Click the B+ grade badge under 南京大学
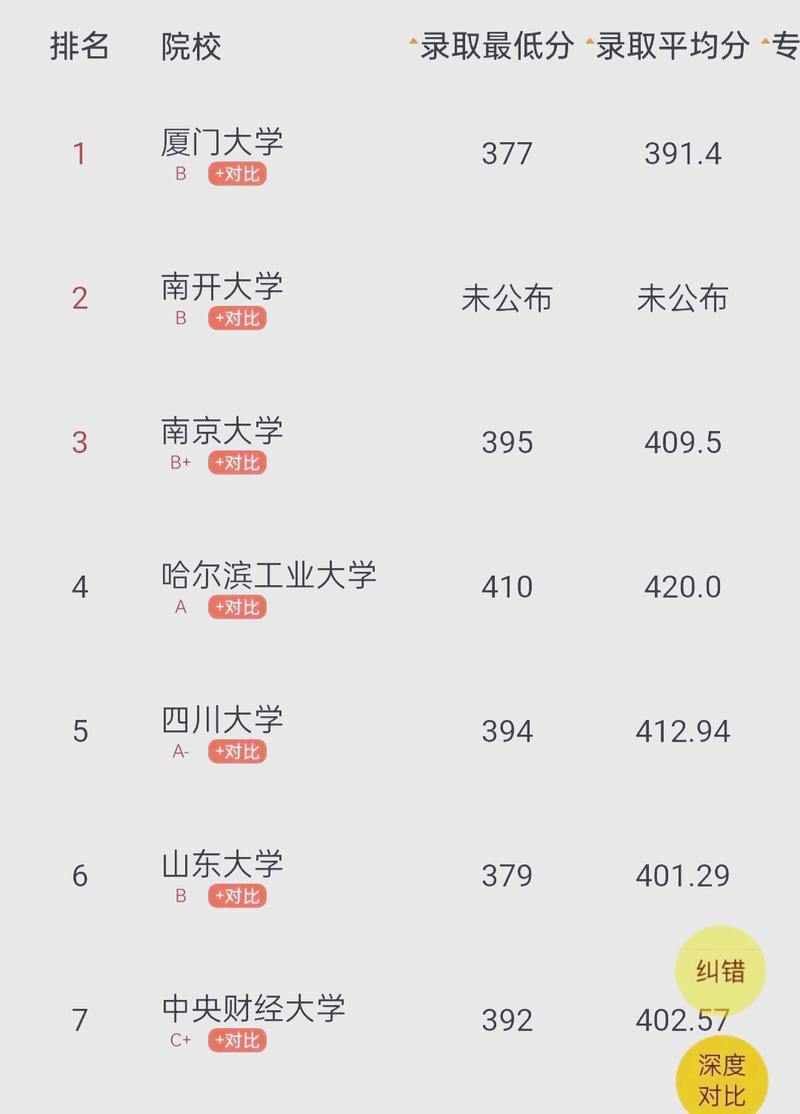Image resolution: width=800 pixels, height=1114 pixels. (x=180, y=463)
